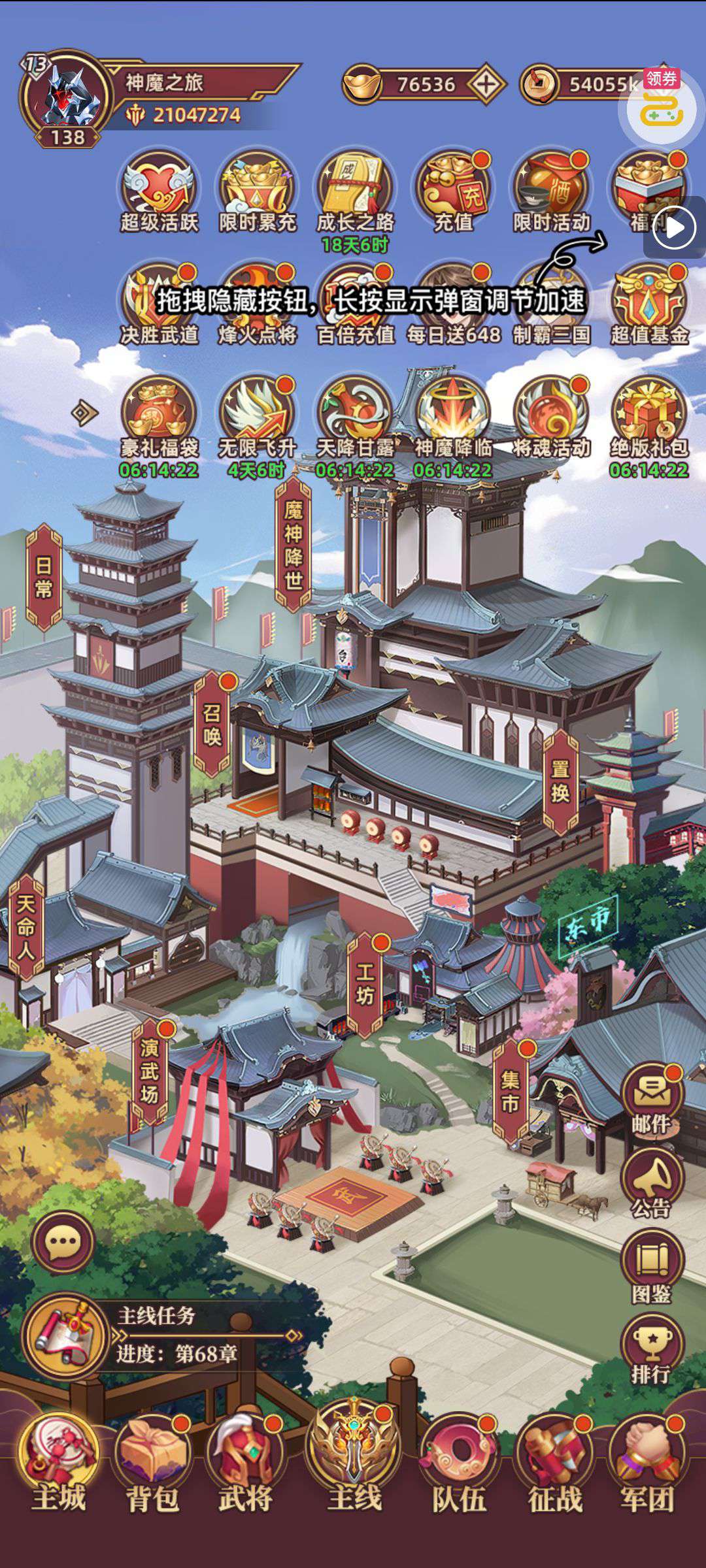Add more gold ingots with plus button
This screenshot has height=1568, width=706.
click(487, 84)
